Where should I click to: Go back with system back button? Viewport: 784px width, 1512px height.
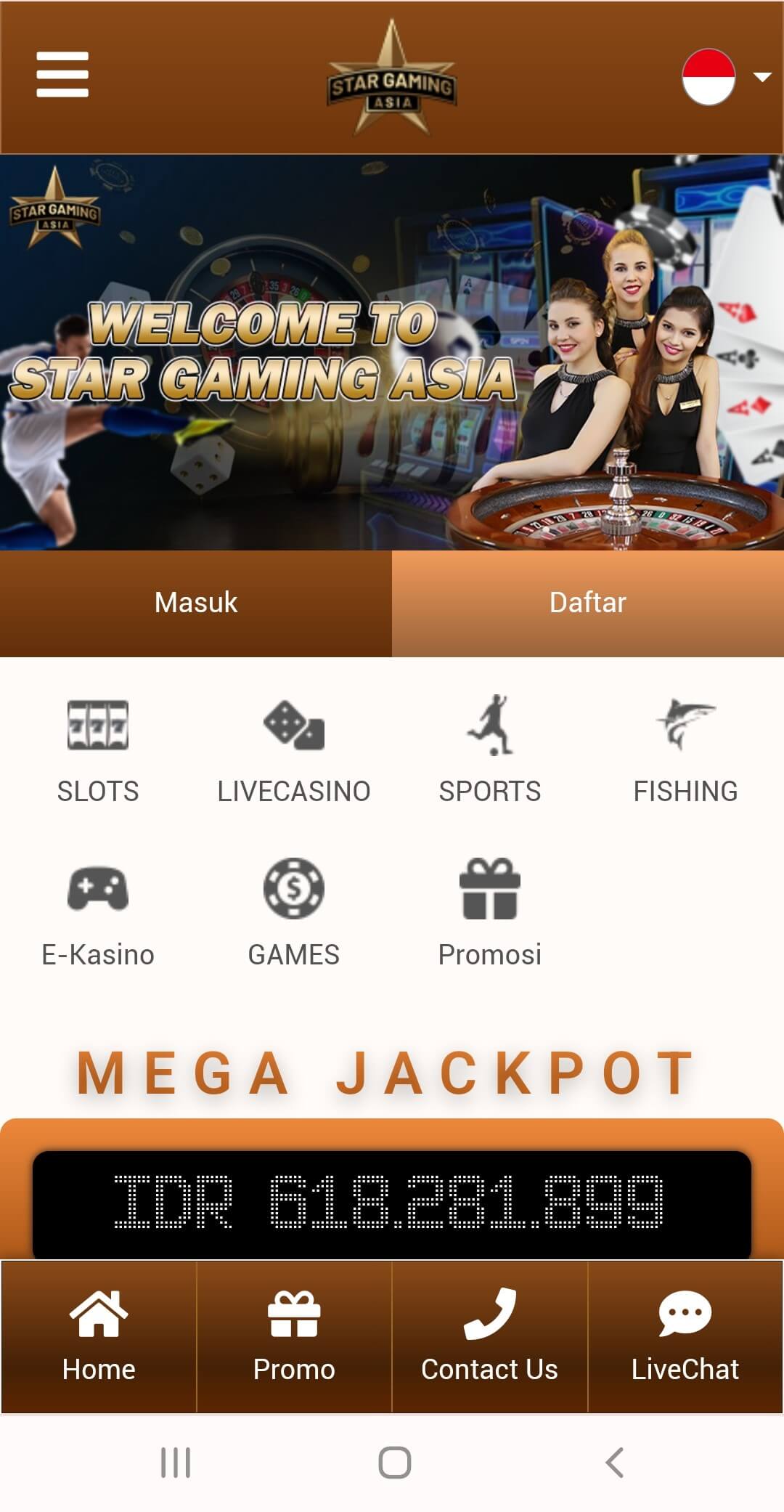614,1463
